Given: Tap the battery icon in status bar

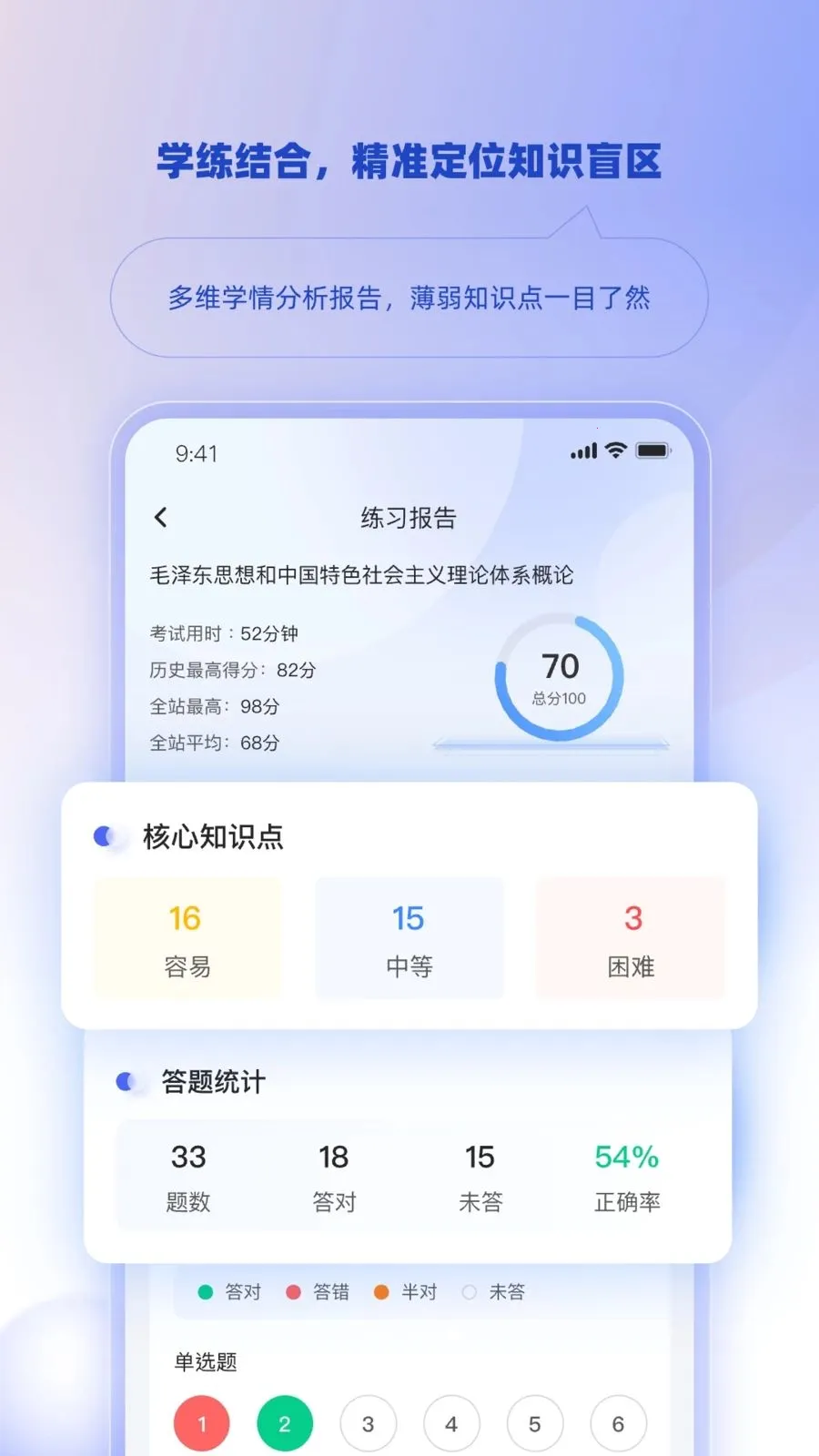Looking at the screenshot, I should (652, 450).
